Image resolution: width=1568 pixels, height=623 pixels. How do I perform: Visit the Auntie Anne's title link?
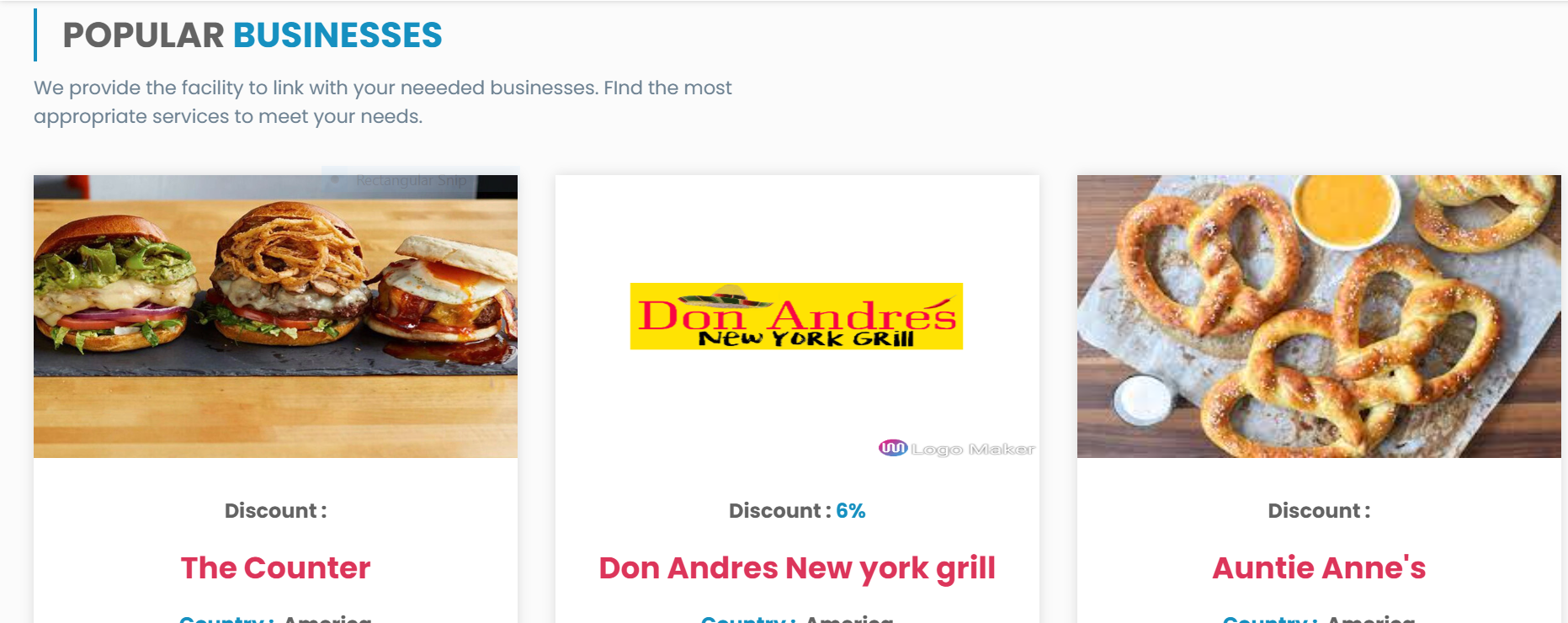1318,568
